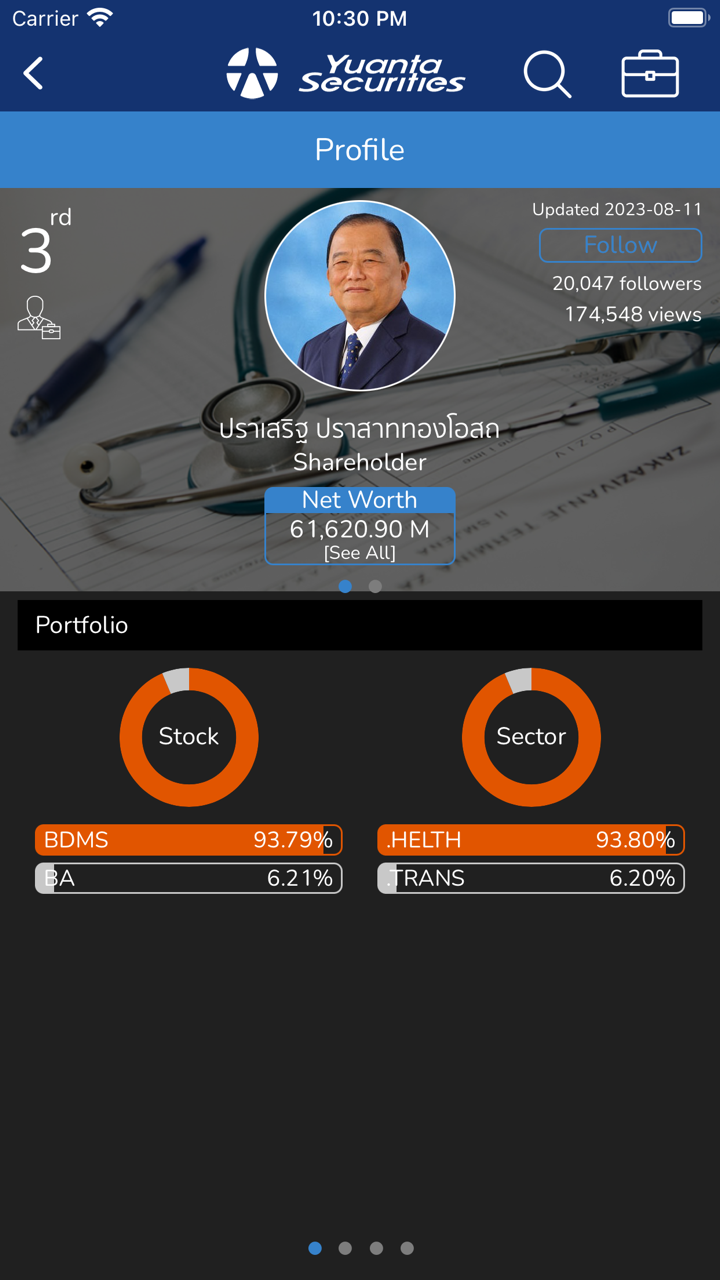View net worth See All details
This screenshot has height=1280, width=720.
(x=360, y=552)
